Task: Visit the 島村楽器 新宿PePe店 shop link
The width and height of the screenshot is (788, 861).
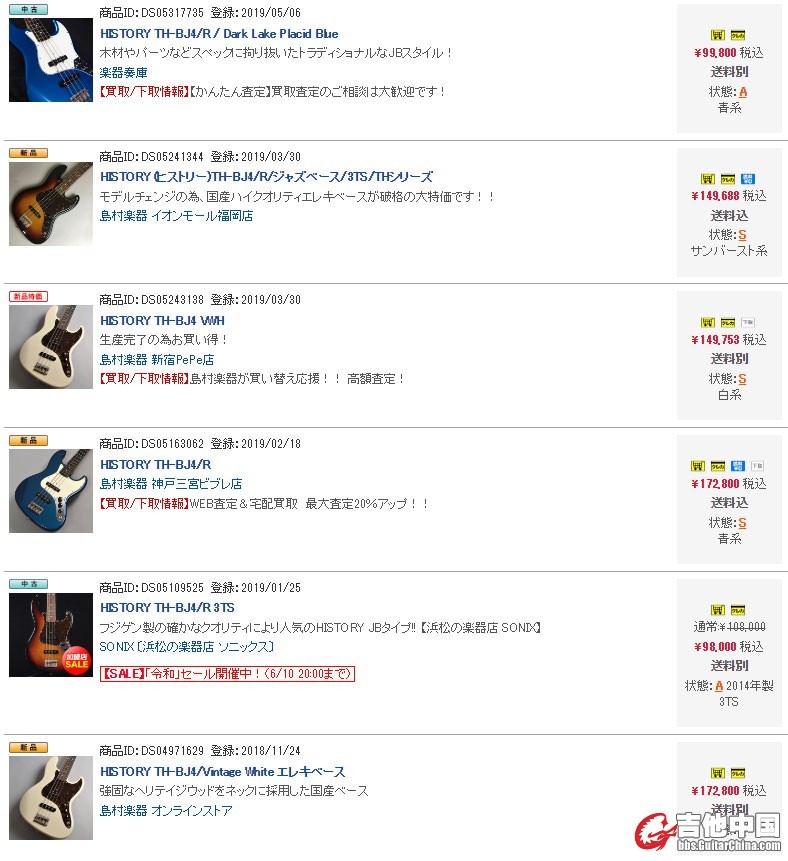Action: (x=156, y=359)
